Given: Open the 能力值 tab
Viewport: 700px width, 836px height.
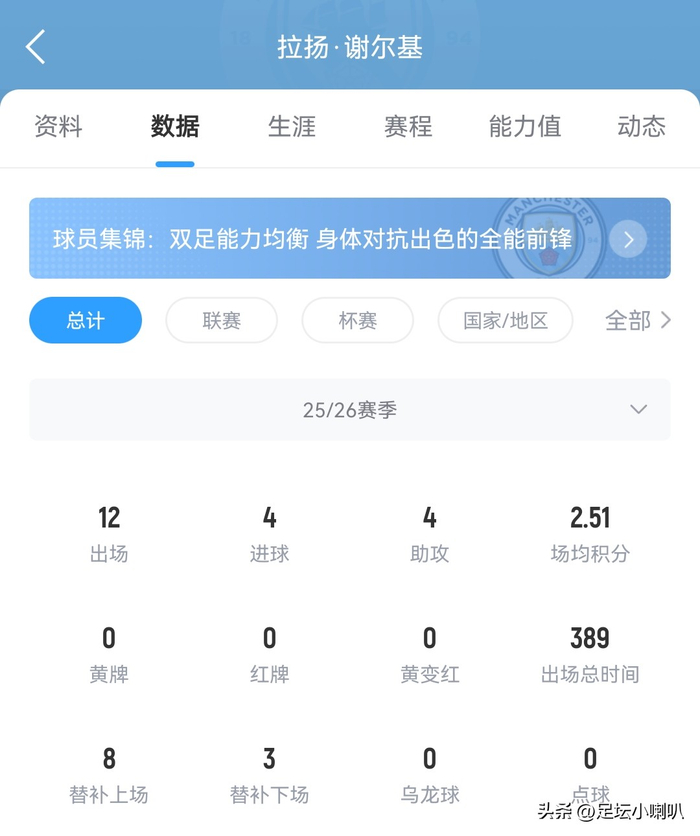Looking at the screenshot, I should pyautogui.click(x=525, y=127).
